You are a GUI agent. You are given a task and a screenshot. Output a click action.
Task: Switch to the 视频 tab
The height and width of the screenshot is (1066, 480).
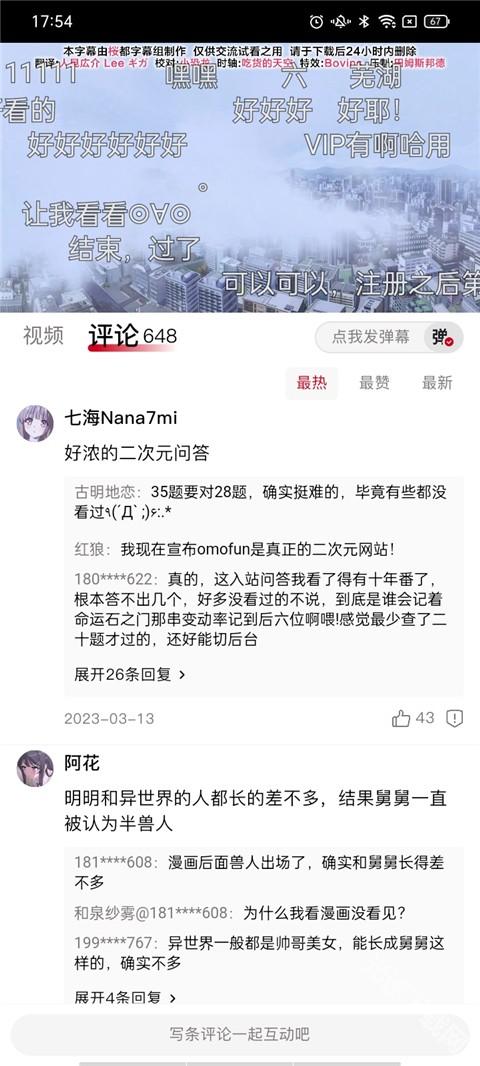[x=43, y=335]
